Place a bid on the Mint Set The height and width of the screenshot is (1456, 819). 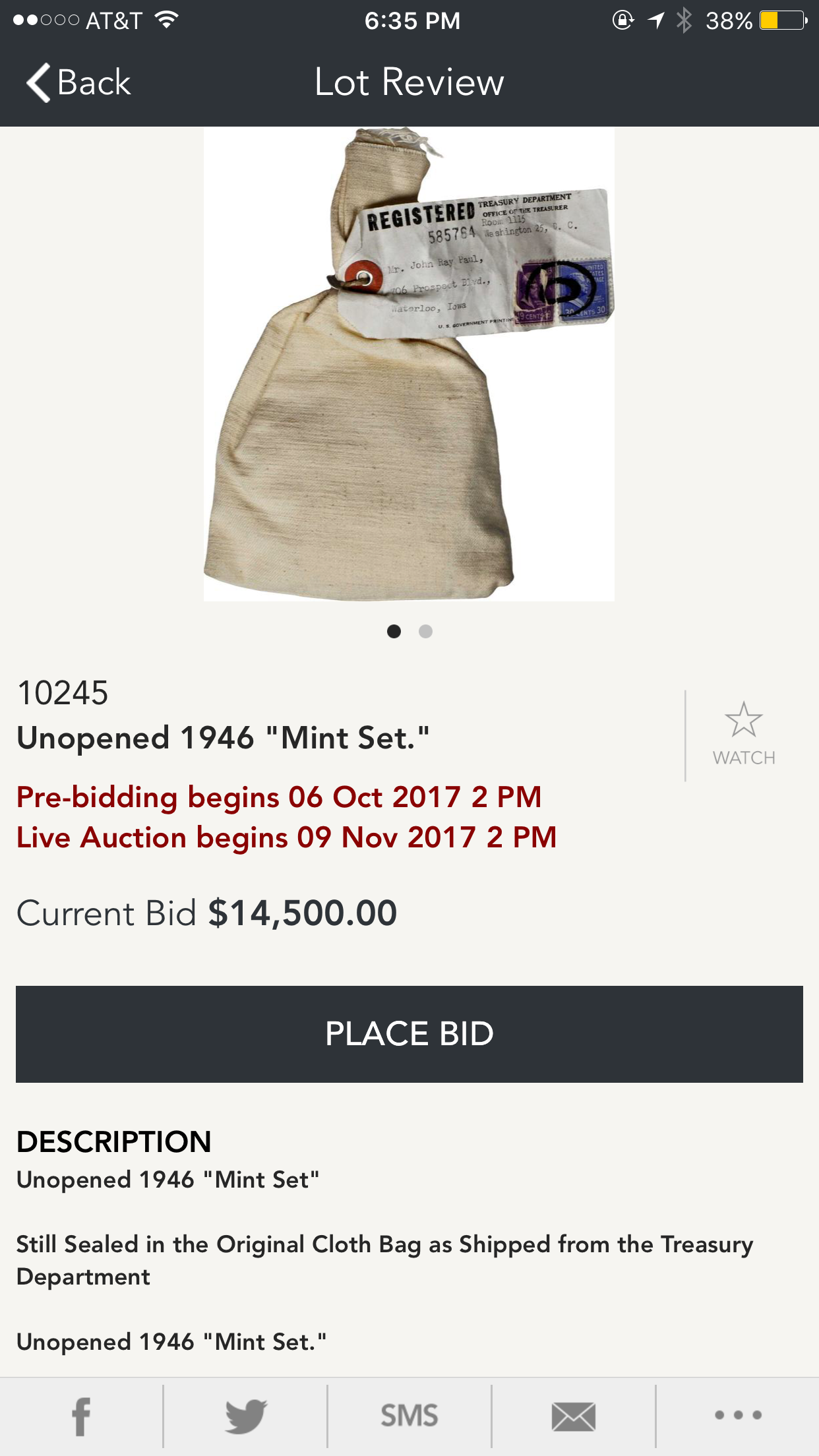point(409,1034)
